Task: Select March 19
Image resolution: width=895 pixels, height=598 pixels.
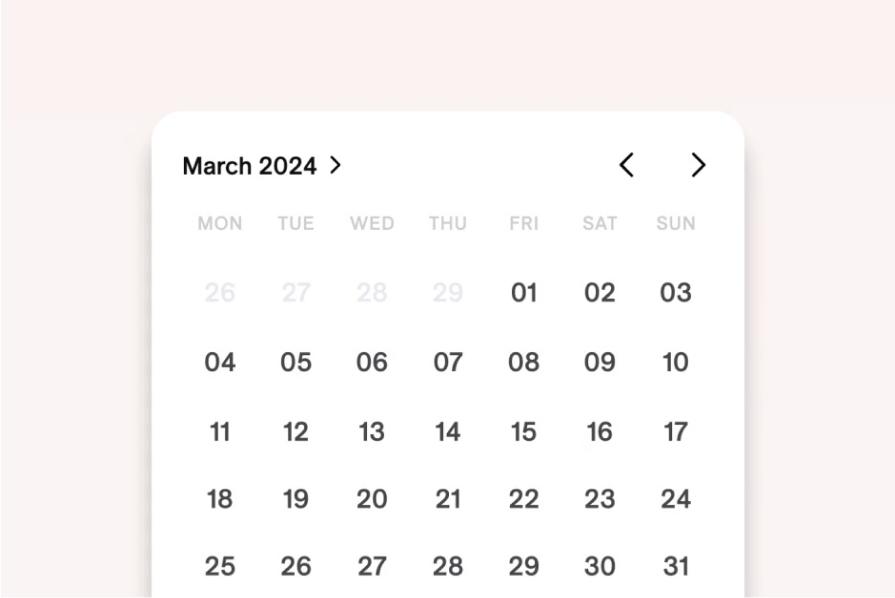Action: pos(296,499)
